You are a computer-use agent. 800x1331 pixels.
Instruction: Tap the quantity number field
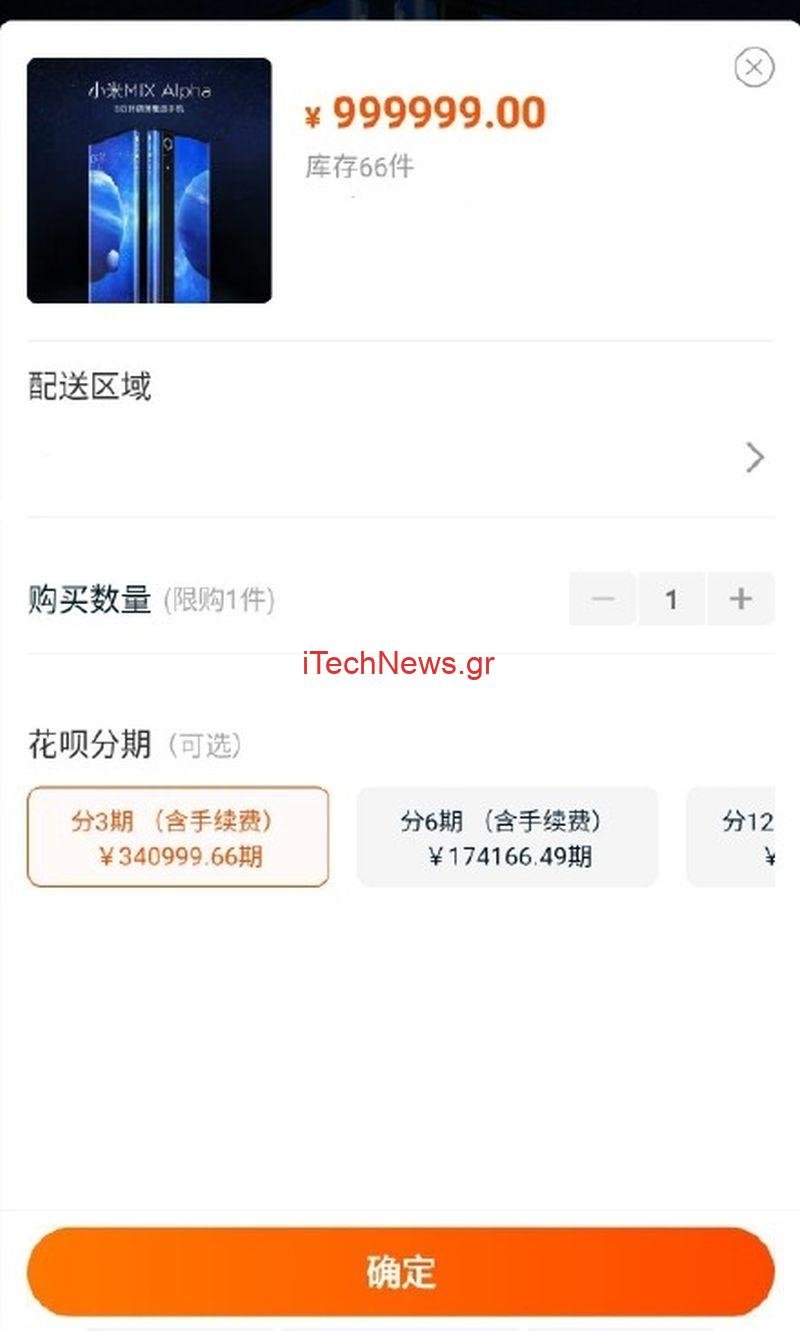(x=671, y=599)
